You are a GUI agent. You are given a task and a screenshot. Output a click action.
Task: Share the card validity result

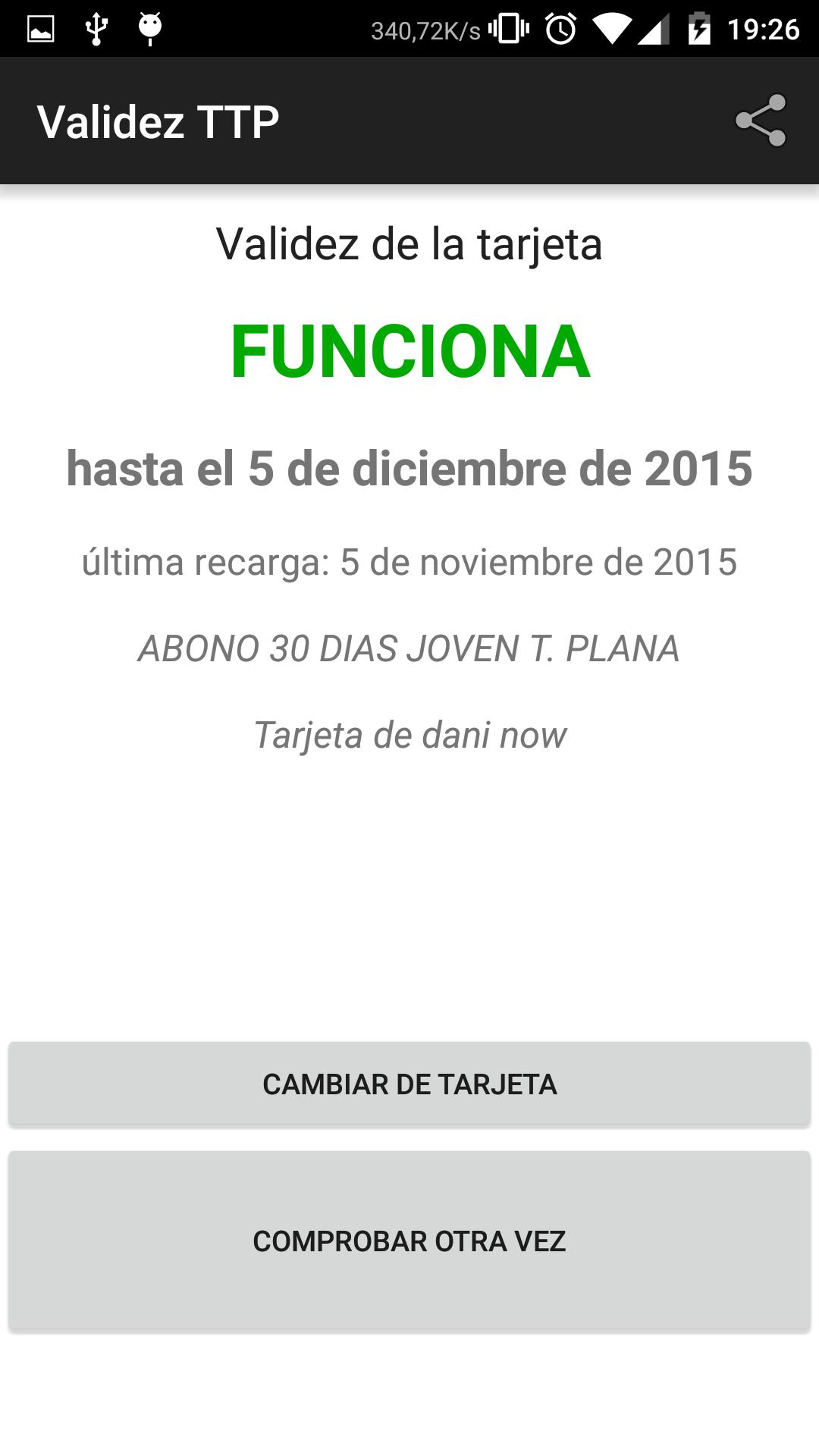(761, 121)
